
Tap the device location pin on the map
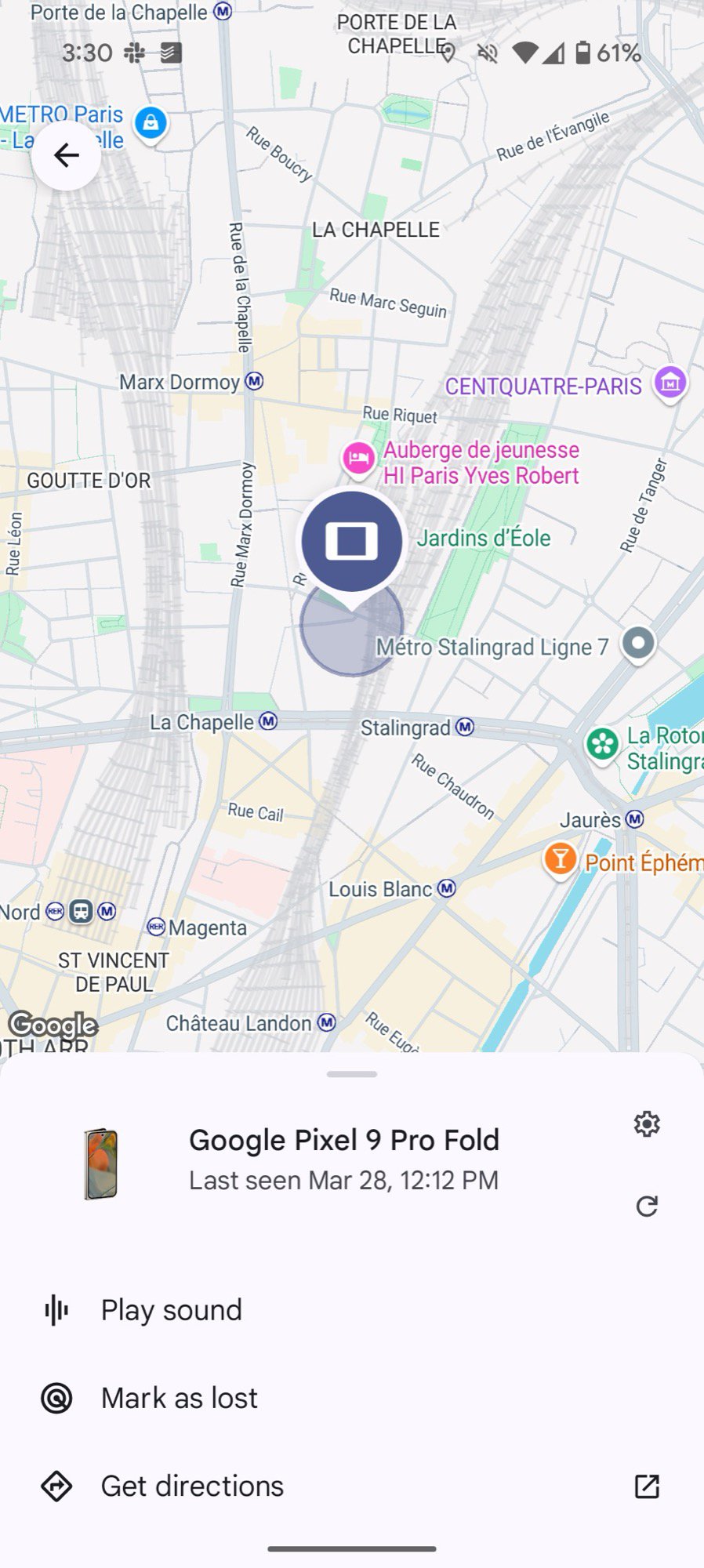352,541
